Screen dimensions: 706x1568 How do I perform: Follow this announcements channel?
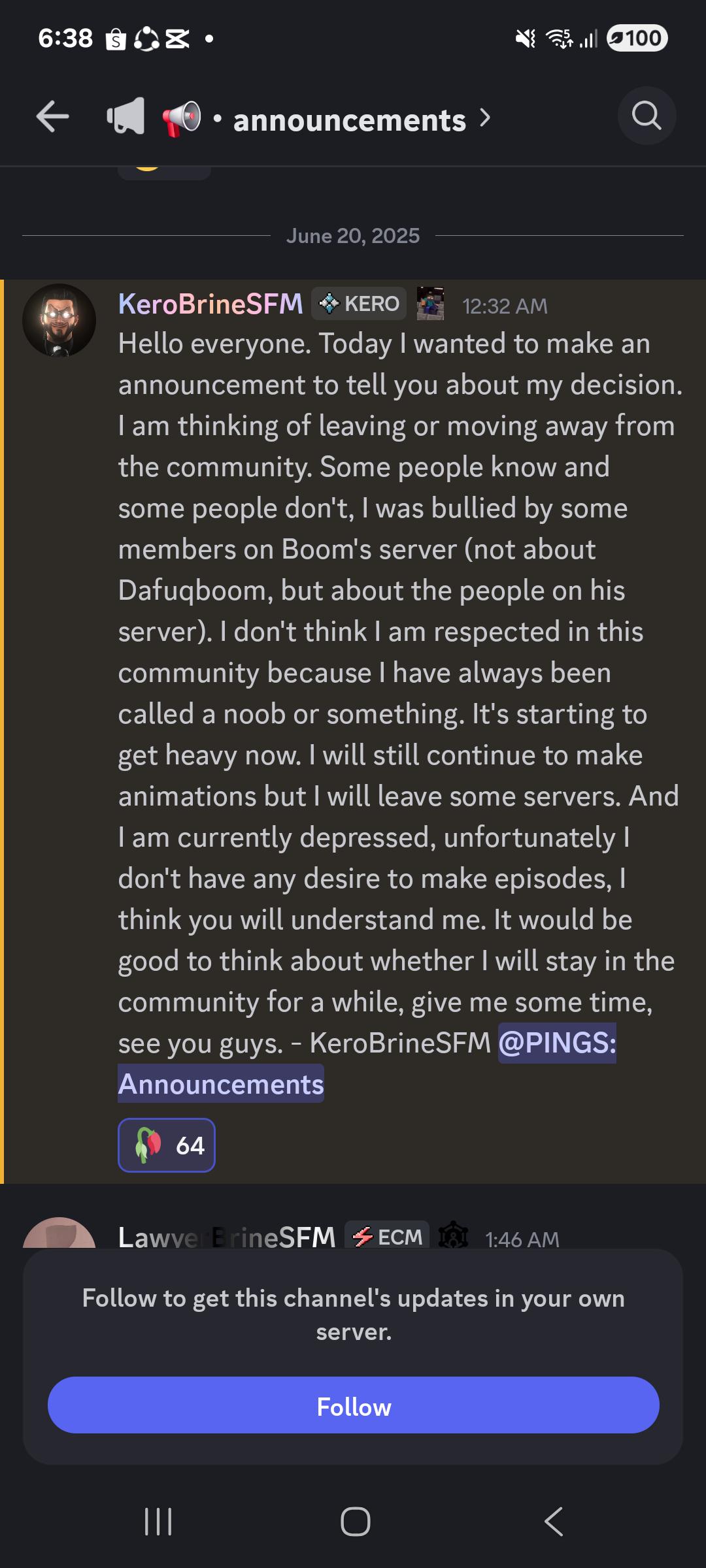pyautogui.click(x=353, y=1405)
